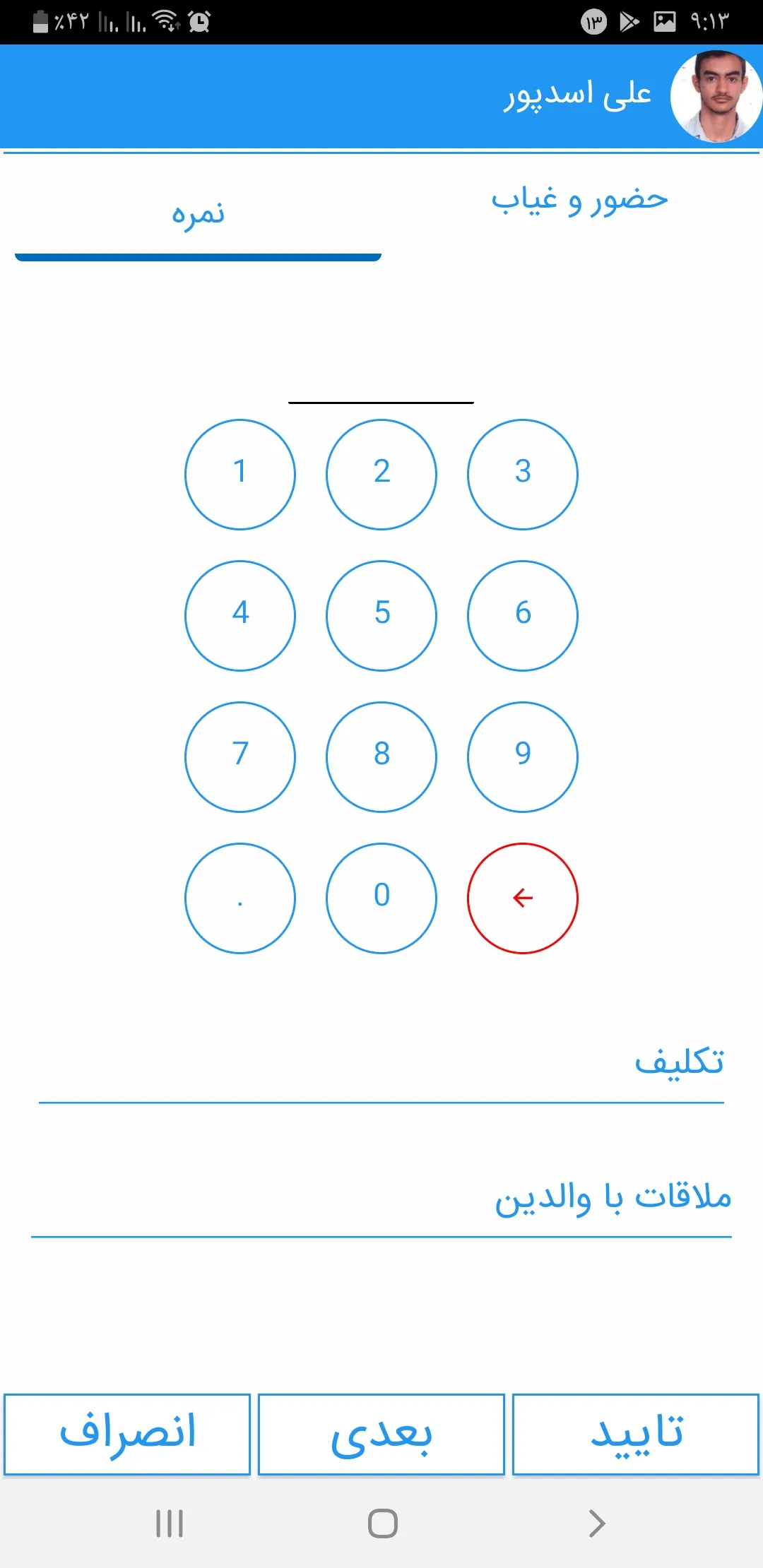Add a decimal point to the score
Image resolution: width=763 pixels, height=1568 pixels.
[x=240, y=898]
